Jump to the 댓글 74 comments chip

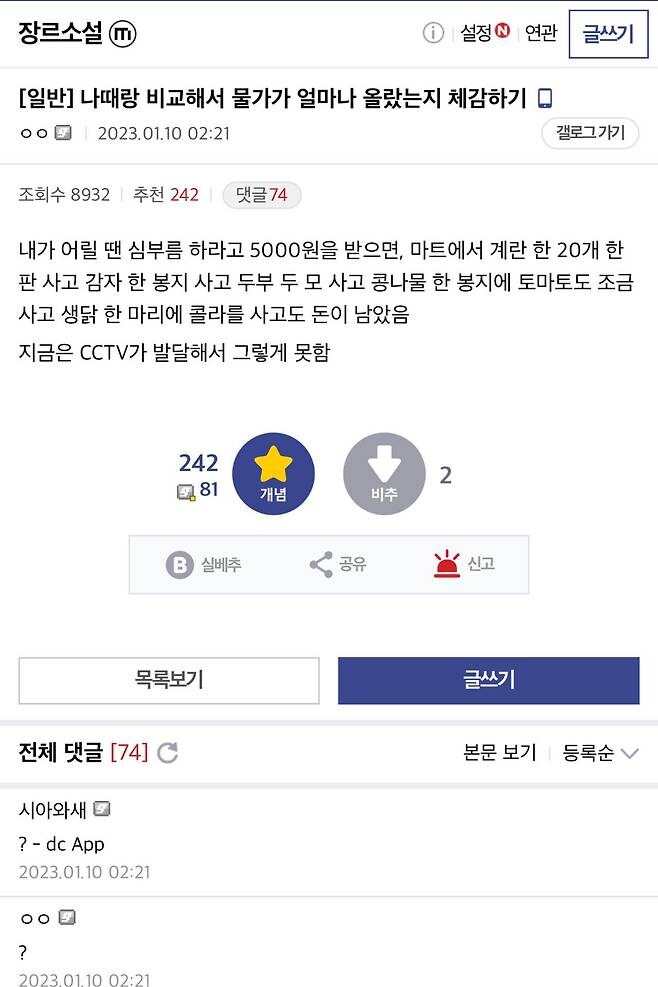click(261, 195)
